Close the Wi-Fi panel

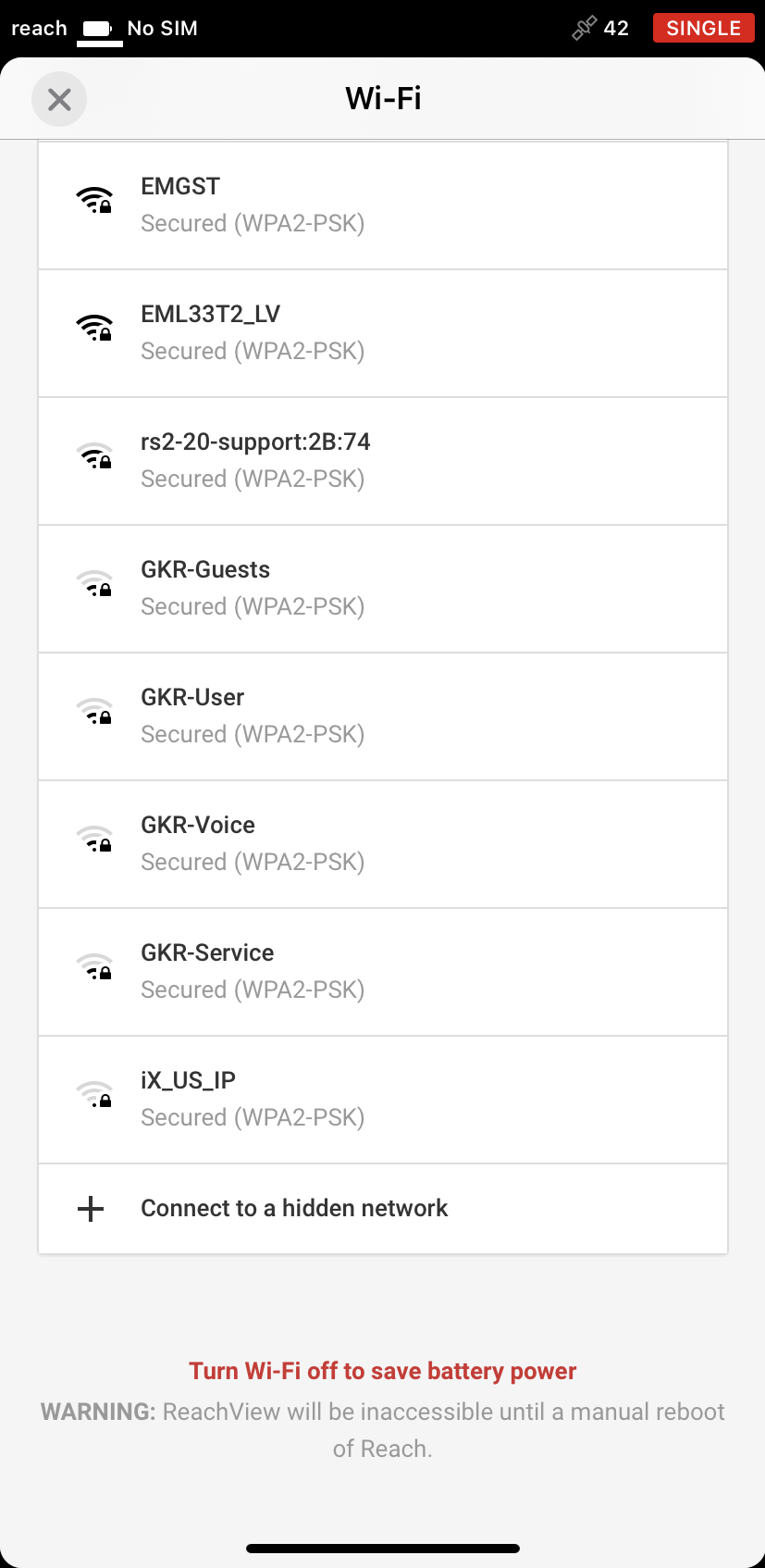(59, 99)
